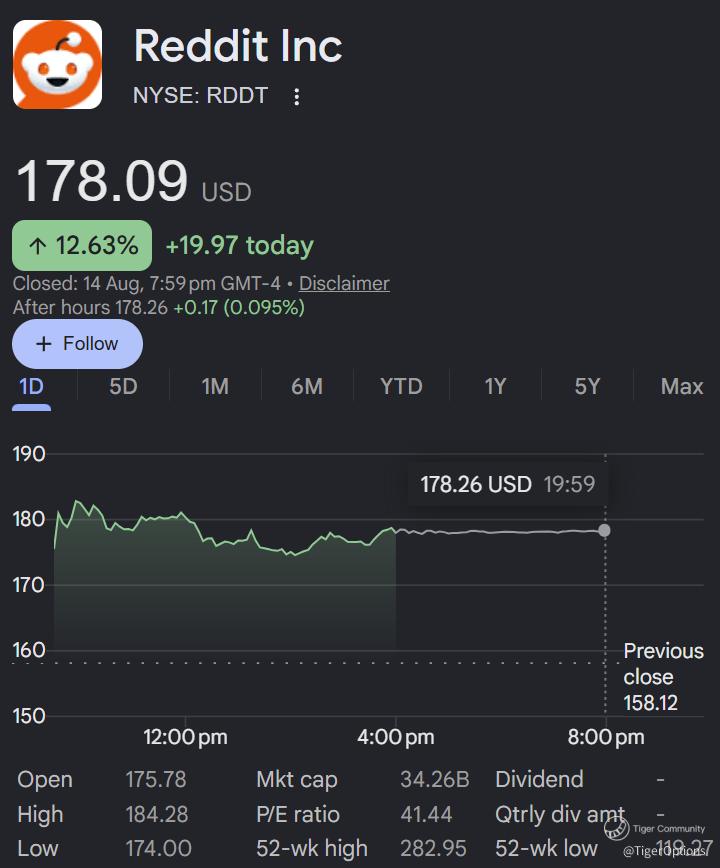720x868 pixels.
Task: Show the 5Y price chart
Action: click(587, 386)
